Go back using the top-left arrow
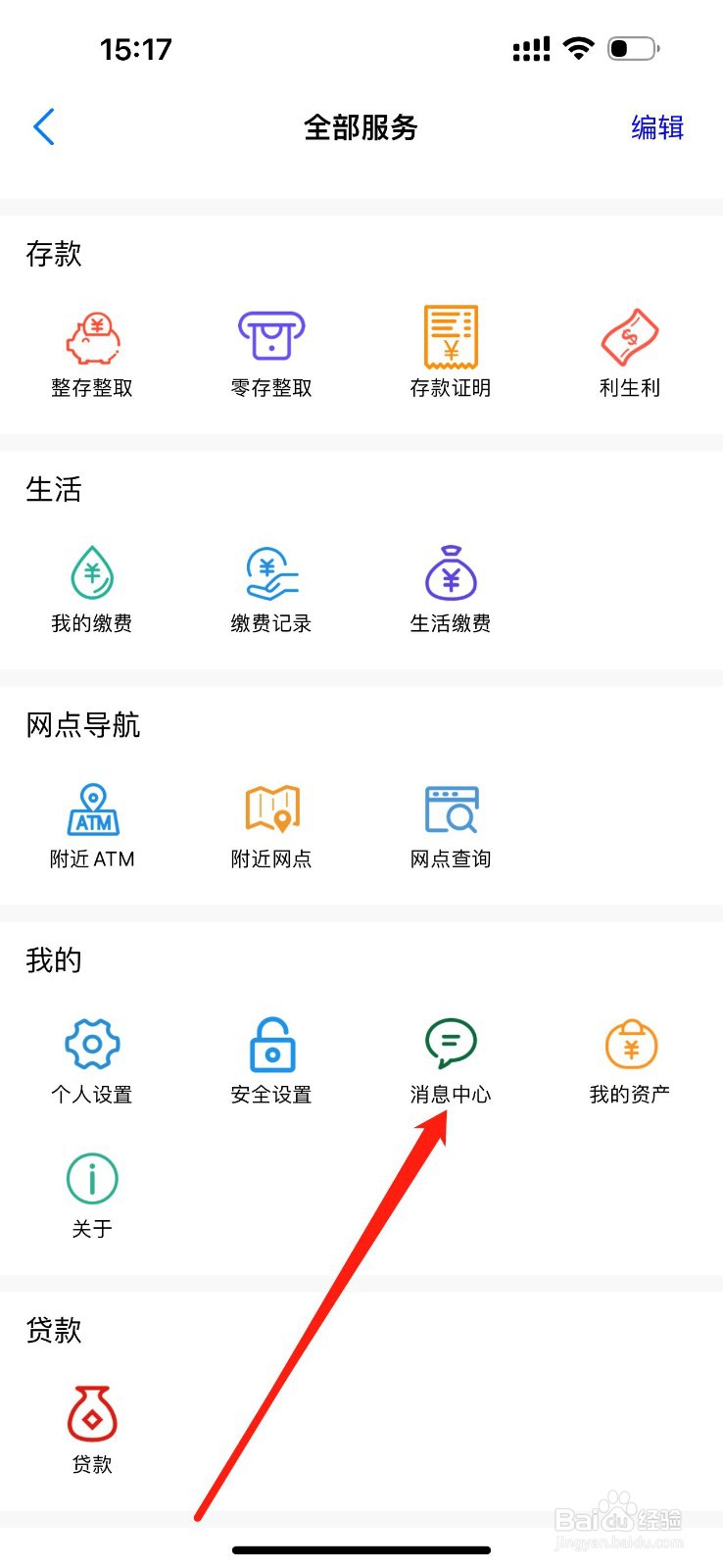 pos(44,127)
